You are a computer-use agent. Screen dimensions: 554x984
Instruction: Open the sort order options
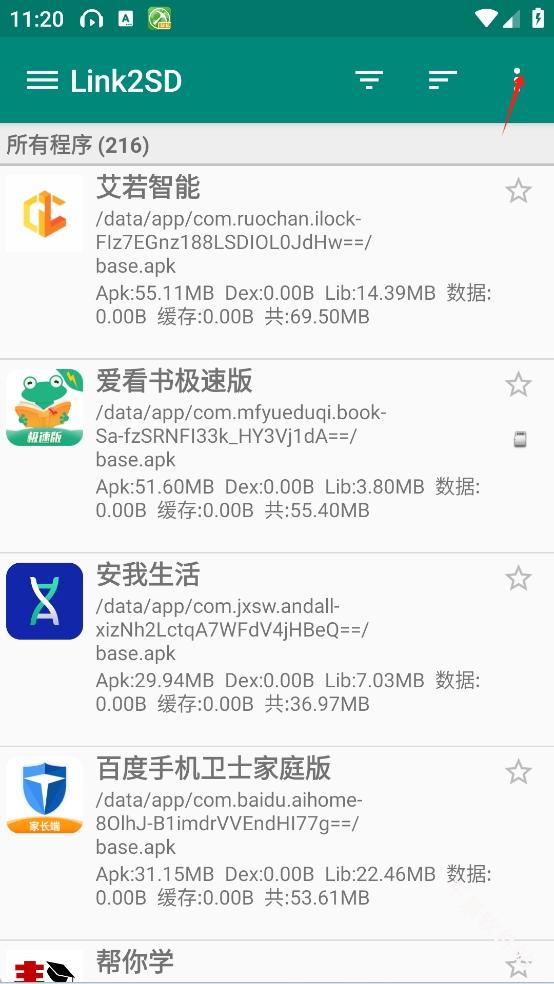(442, 80)
